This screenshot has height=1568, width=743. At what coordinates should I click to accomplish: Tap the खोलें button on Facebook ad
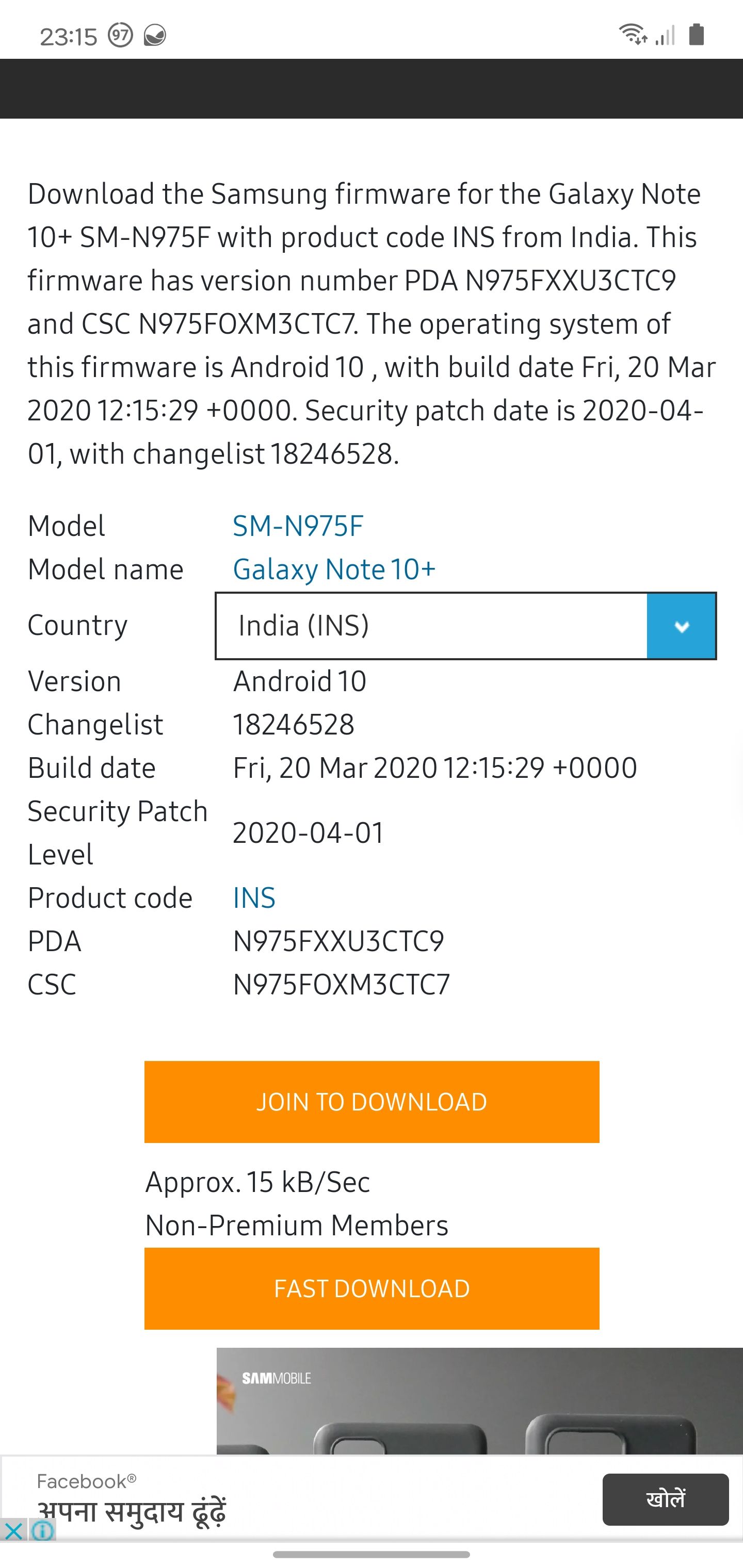click(x=665, y=1498)
